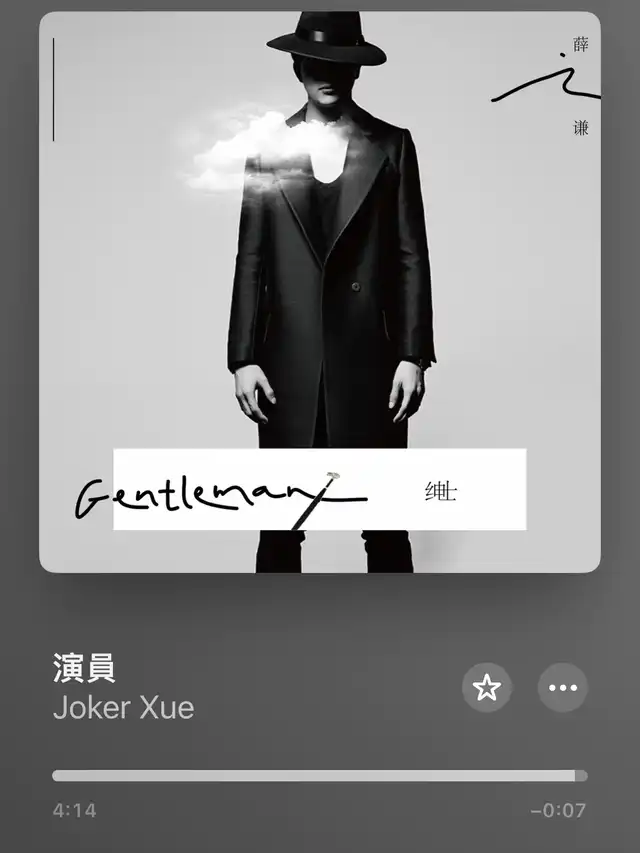Favorite the song 演員 with the star

tap(487, 688)
